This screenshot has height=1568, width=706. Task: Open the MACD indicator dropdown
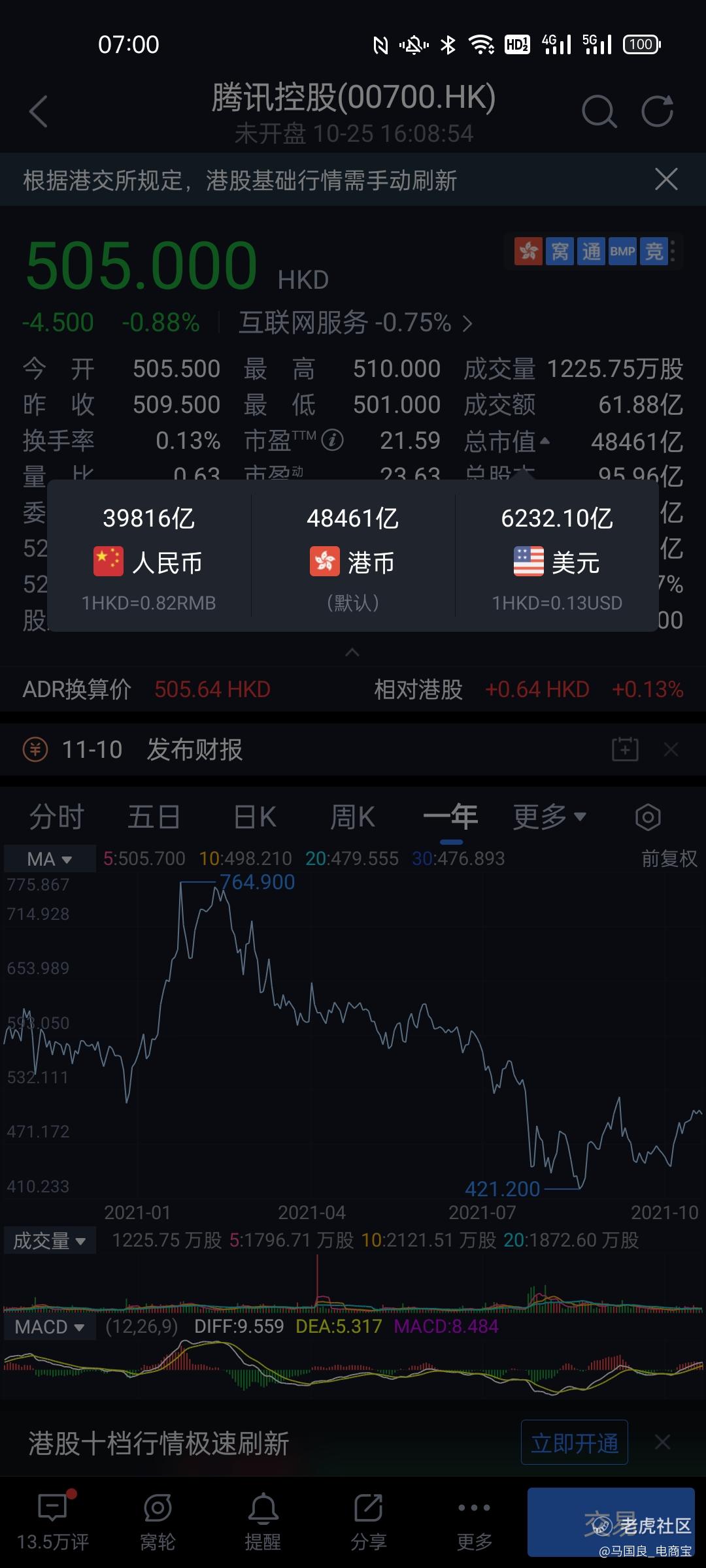(50, 1327)
